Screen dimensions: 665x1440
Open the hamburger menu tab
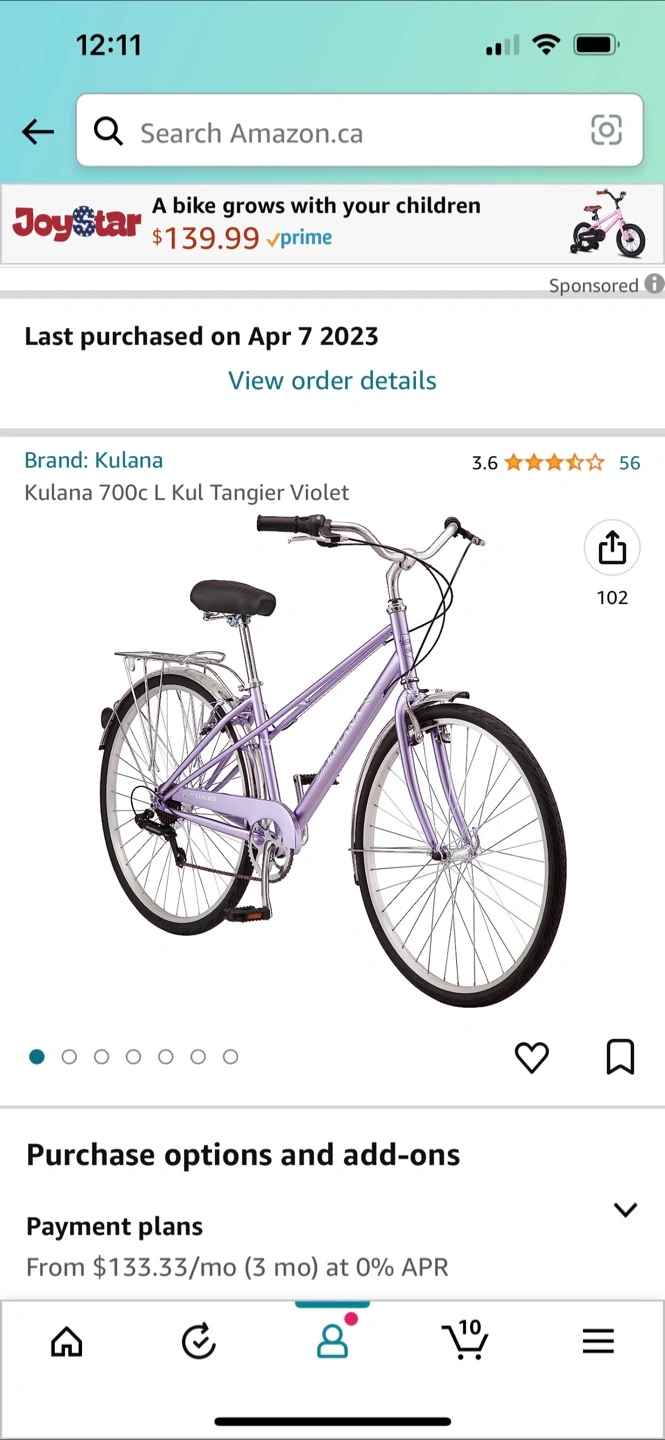click(x=598, y=1341)
